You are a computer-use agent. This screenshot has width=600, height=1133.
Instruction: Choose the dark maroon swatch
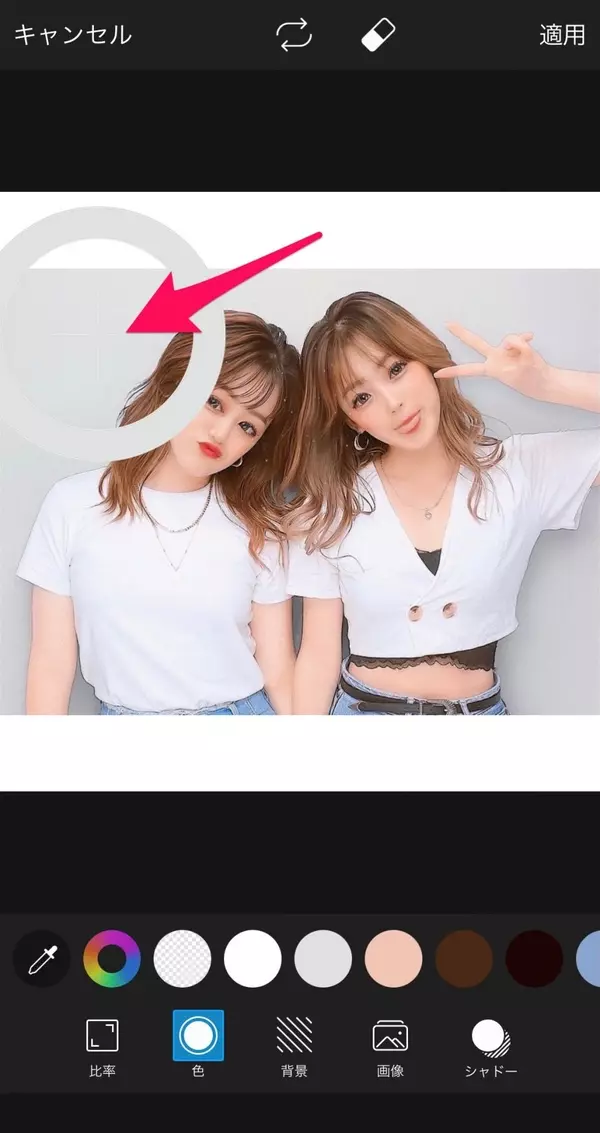[534, 959]
